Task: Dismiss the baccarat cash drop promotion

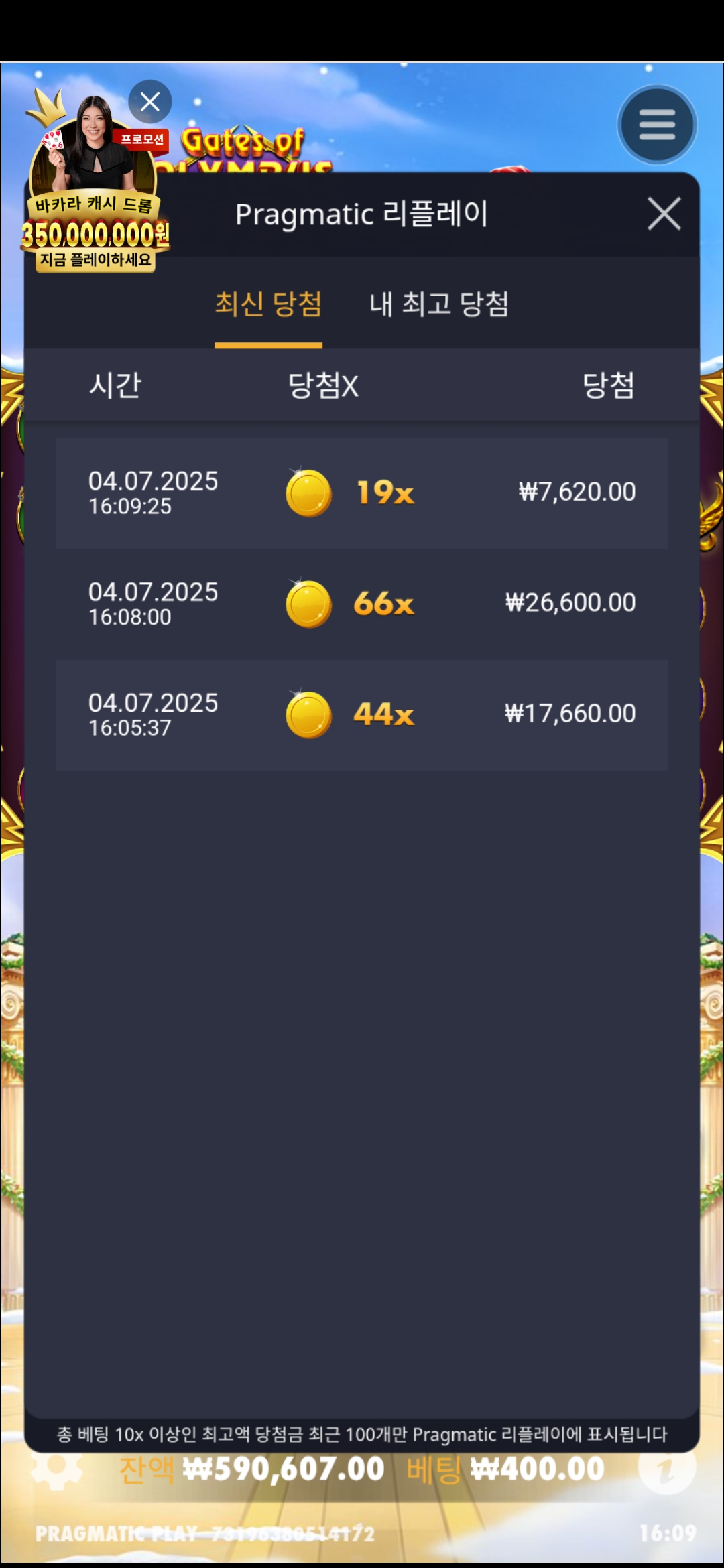Action: coord(150,102)
